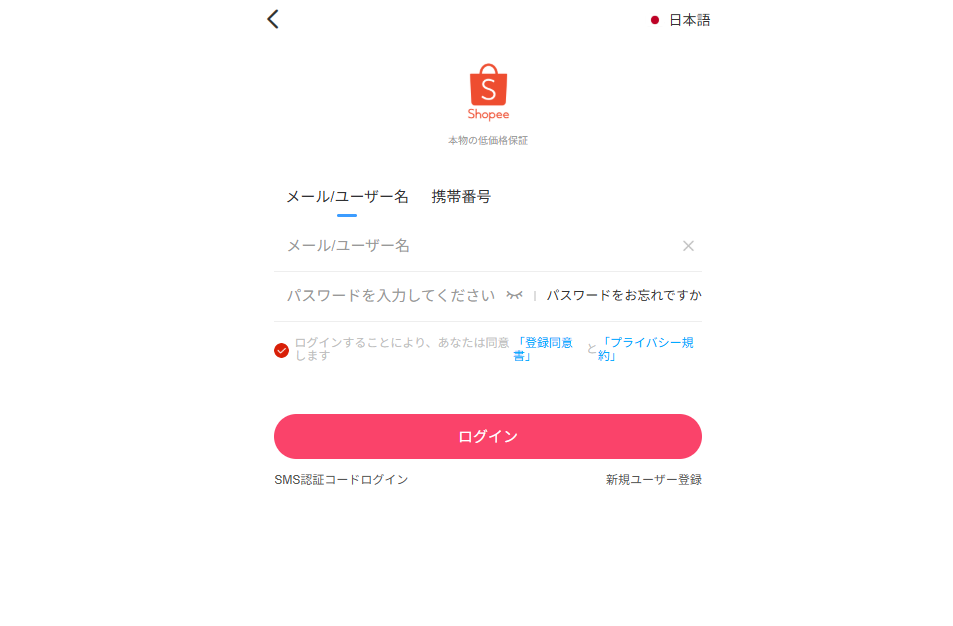
Task: Choose SMS認証コードログイン option
Action: point(341,480)
